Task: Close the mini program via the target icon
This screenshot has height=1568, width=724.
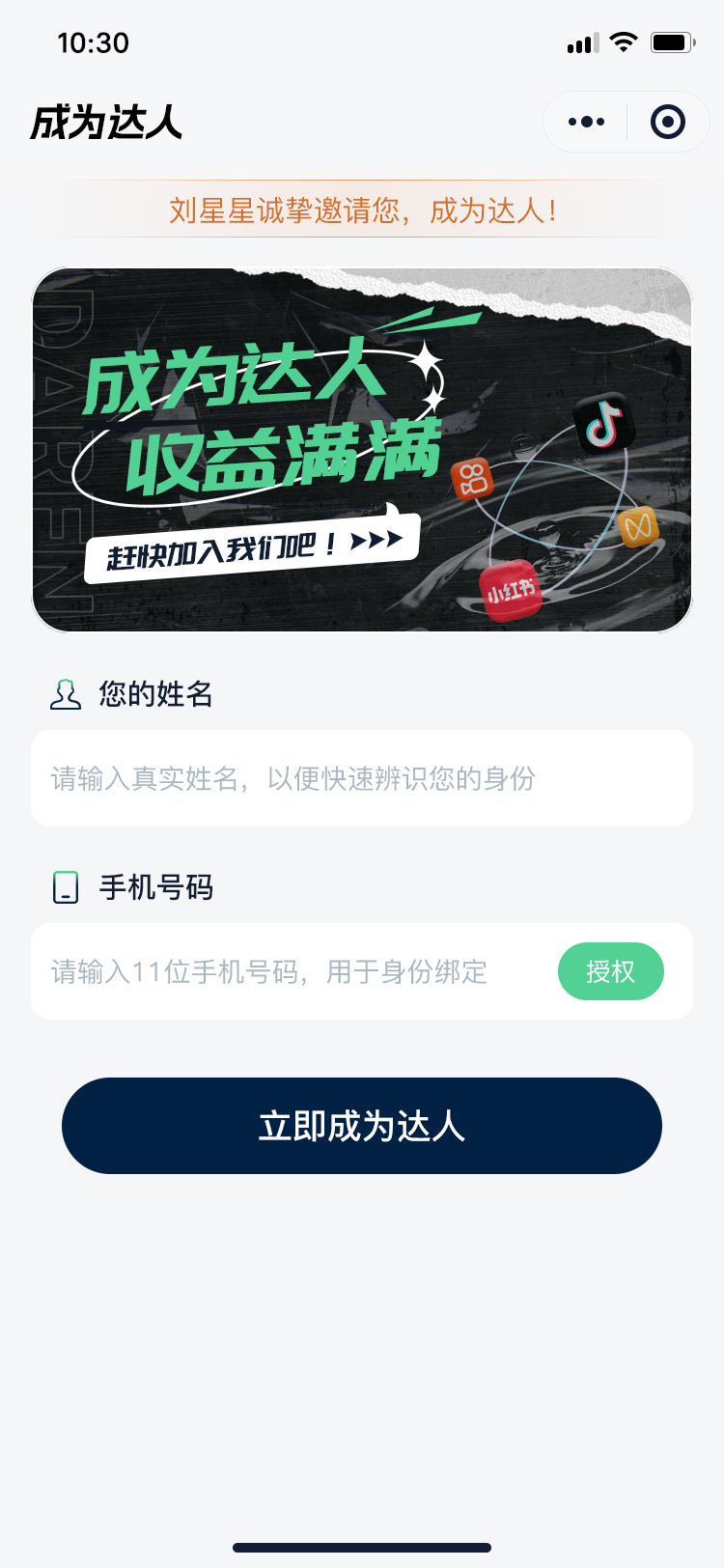Action: (x=668, y=122)
